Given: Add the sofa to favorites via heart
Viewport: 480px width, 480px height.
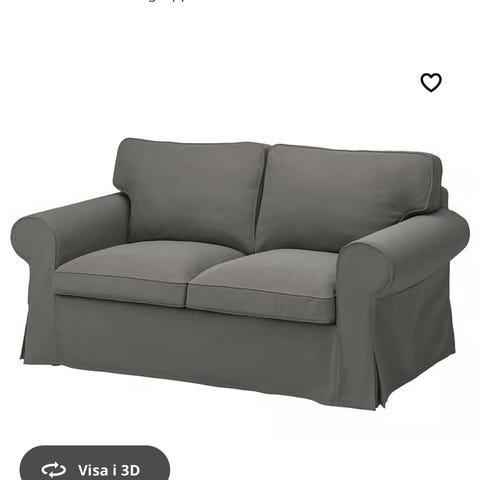Looking at the screenshot, I should click(431, 82).
